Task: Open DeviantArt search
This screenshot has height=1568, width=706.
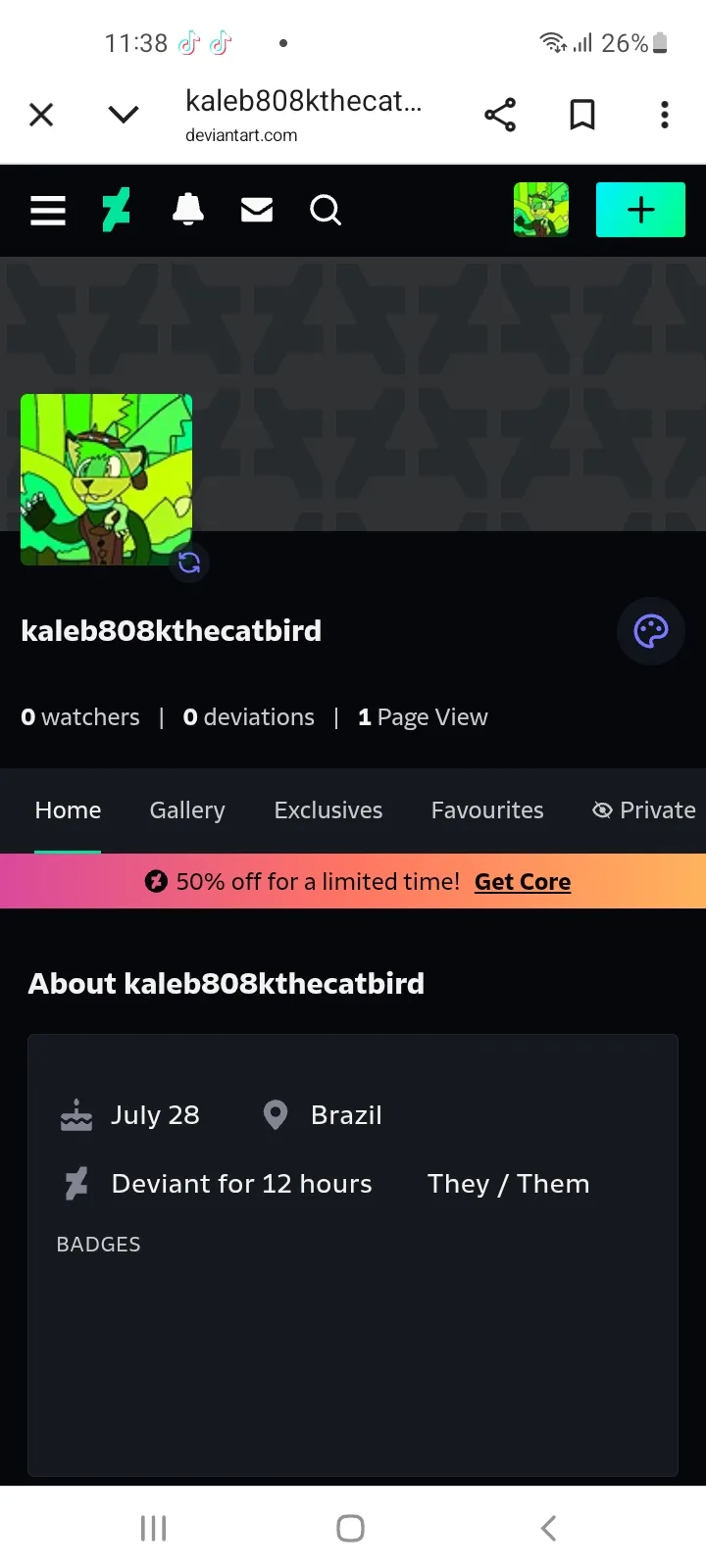Action: coord(326,210)
